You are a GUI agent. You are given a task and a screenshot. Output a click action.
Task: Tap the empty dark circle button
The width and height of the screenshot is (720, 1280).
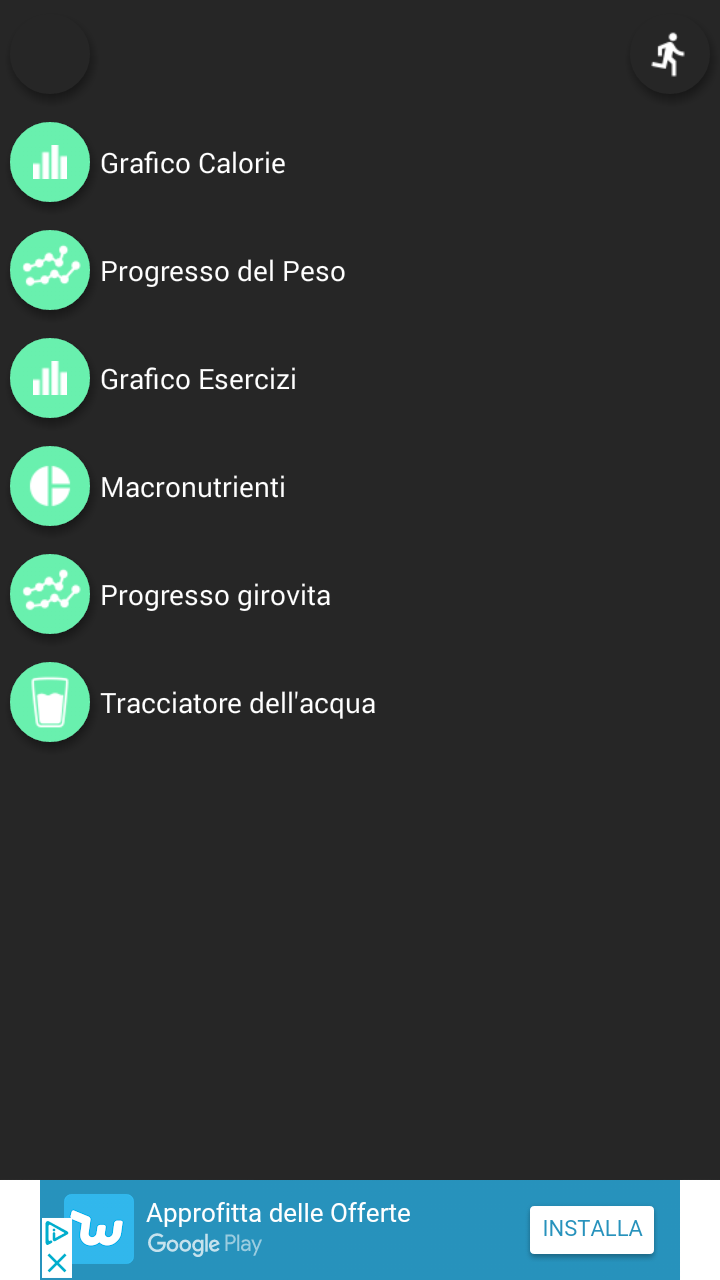point(50,54)
